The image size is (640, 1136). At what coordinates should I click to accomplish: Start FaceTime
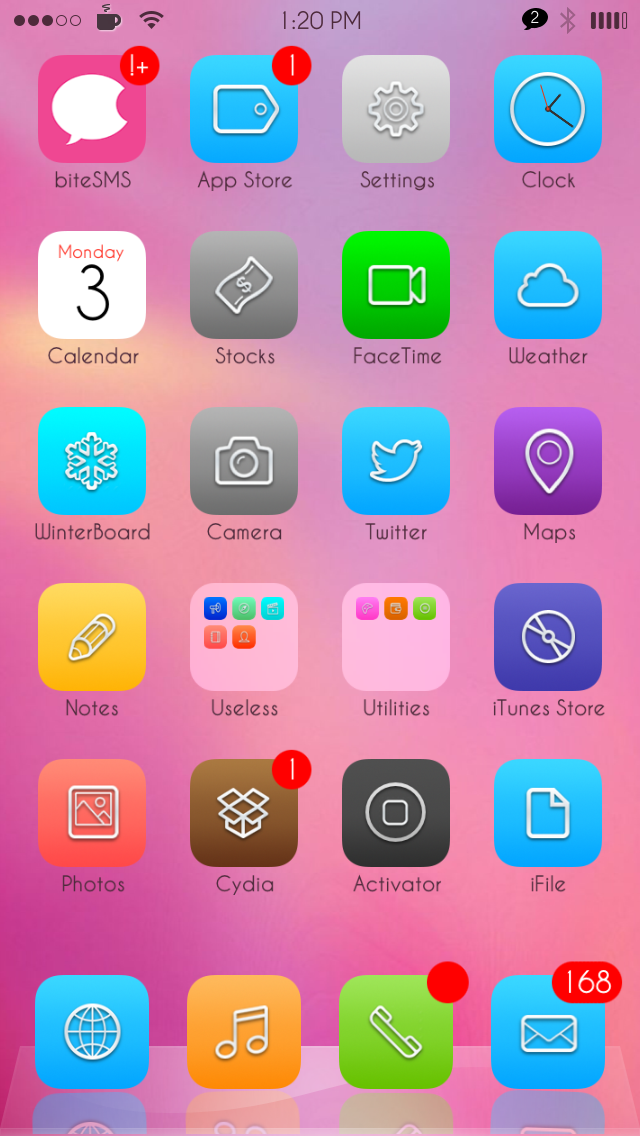click(396, 285)
